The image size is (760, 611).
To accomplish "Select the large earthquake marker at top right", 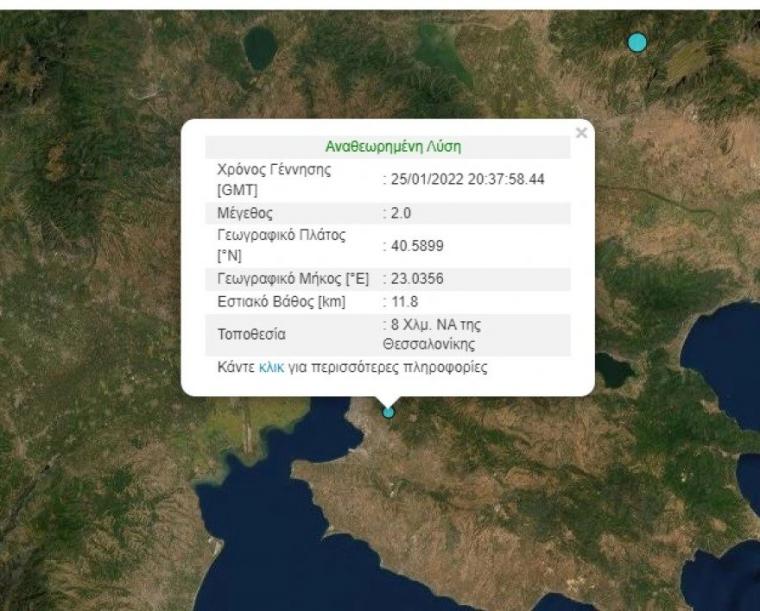I will tap(637, 42).
